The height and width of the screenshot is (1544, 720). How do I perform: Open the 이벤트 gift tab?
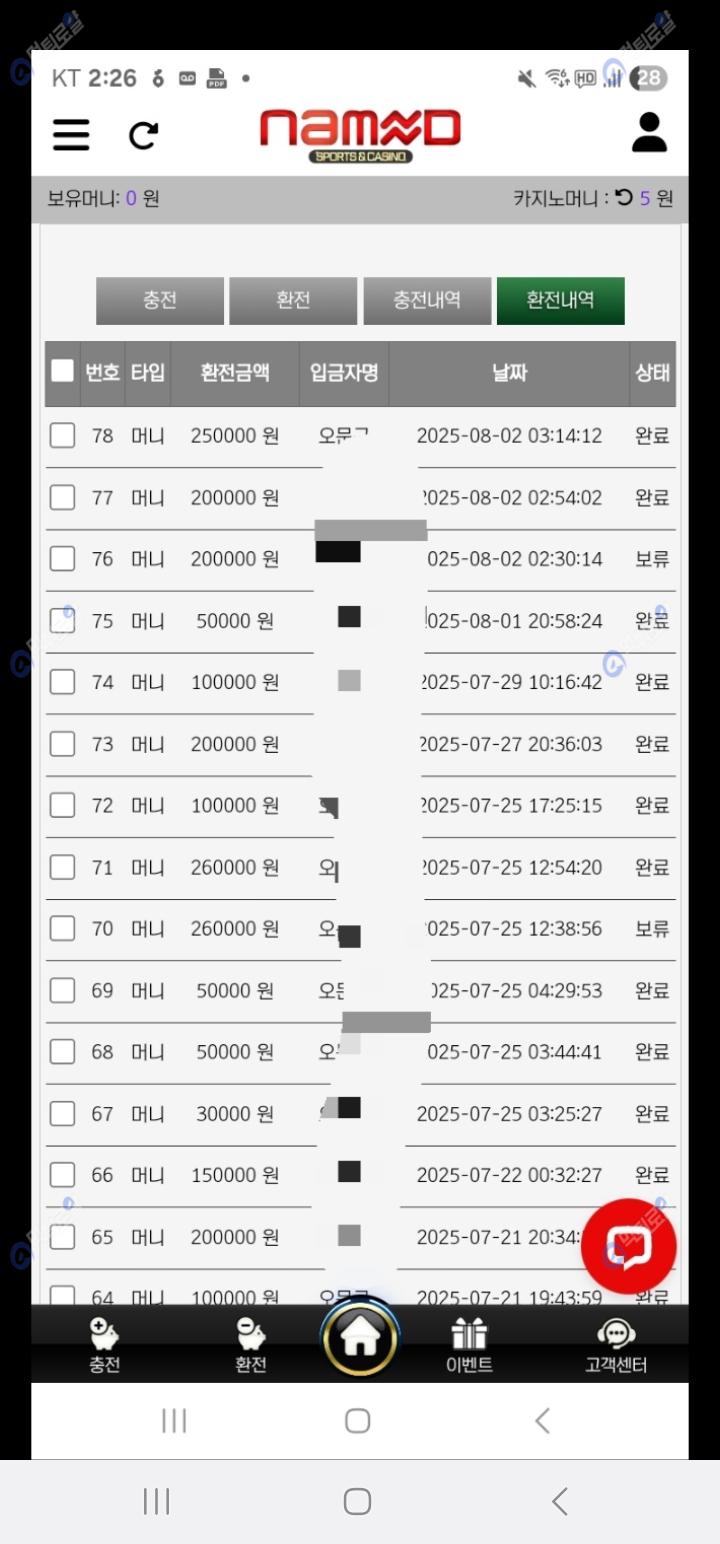[469, 1345]
